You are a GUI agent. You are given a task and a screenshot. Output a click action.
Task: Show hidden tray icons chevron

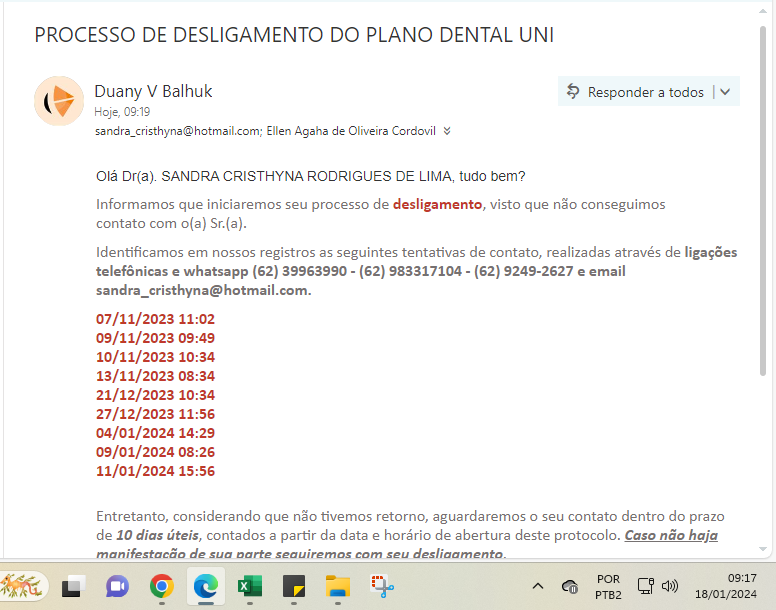click(x=538, y=586)
